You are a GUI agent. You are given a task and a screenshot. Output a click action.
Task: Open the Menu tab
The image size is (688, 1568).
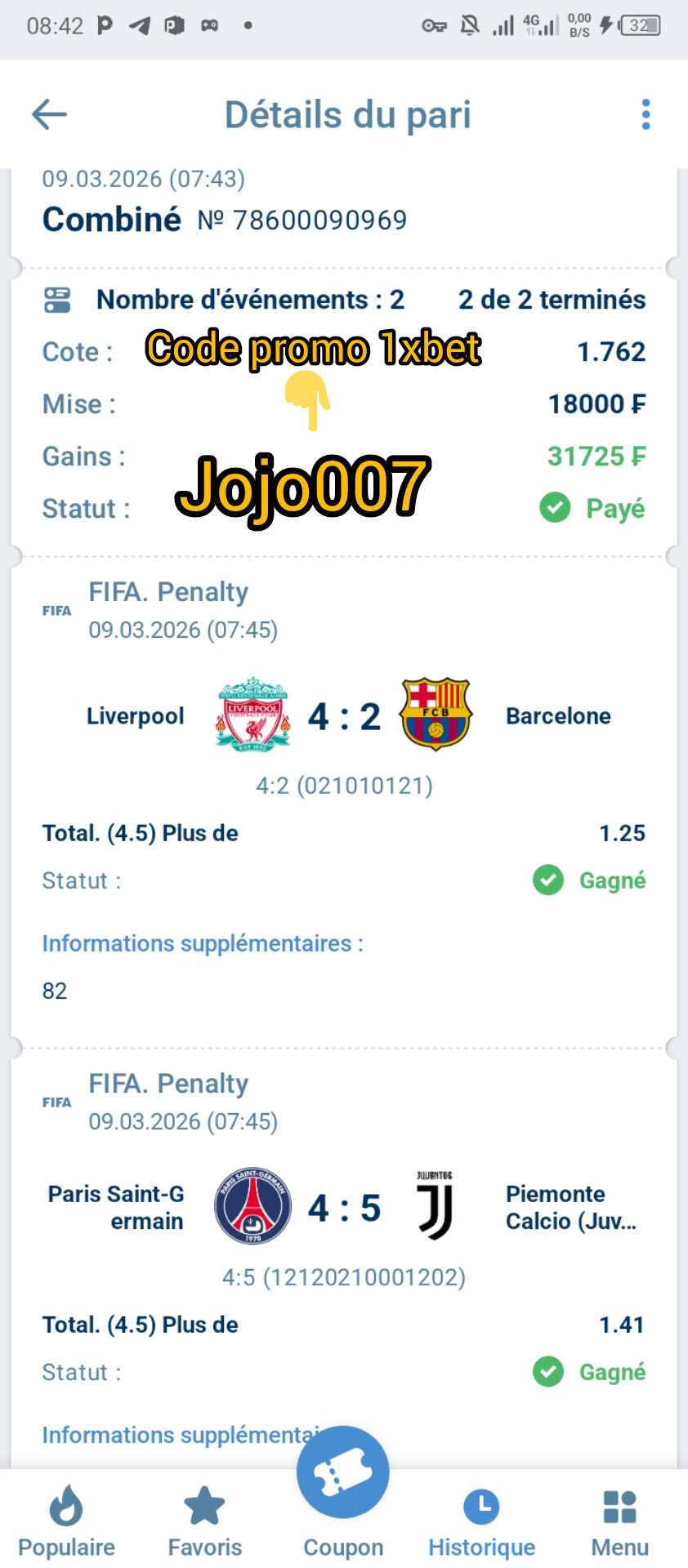tap(619, 1521)
